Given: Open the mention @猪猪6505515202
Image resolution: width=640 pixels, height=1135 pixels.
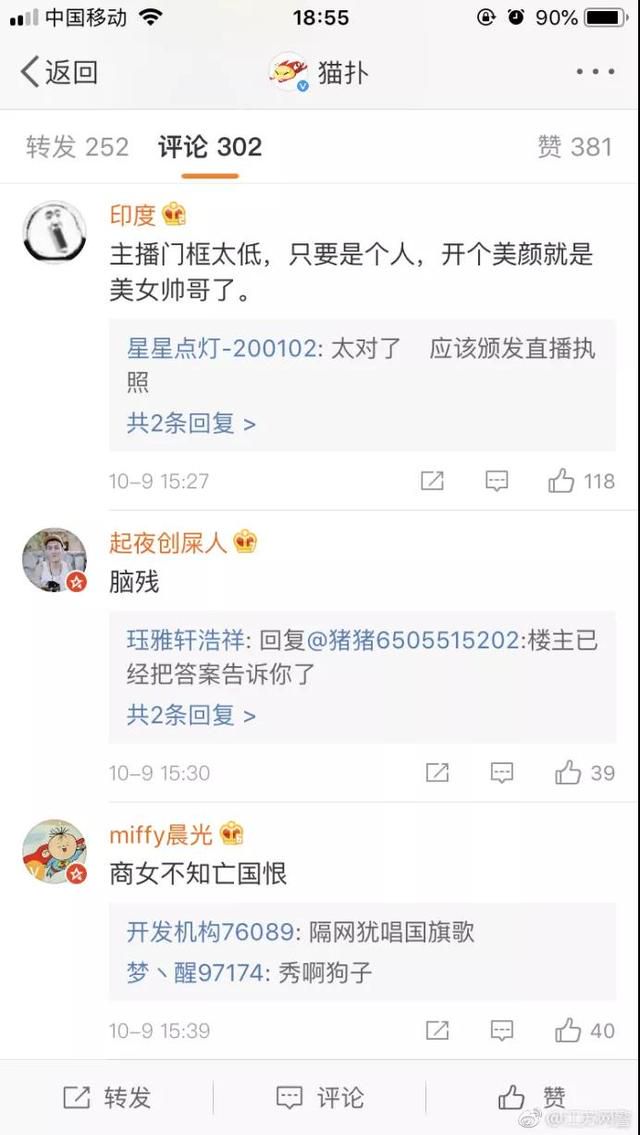Looking at the screenshot, I should click(413, 641).
